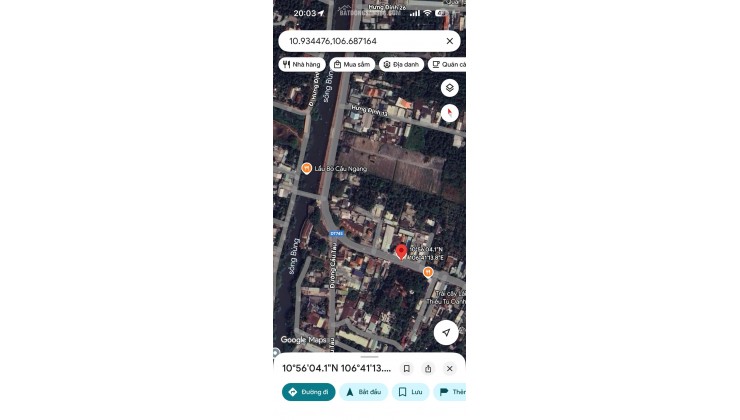
Task: Tap the Thêm chip with the flag icon
Action: click(x=452, y=392)
